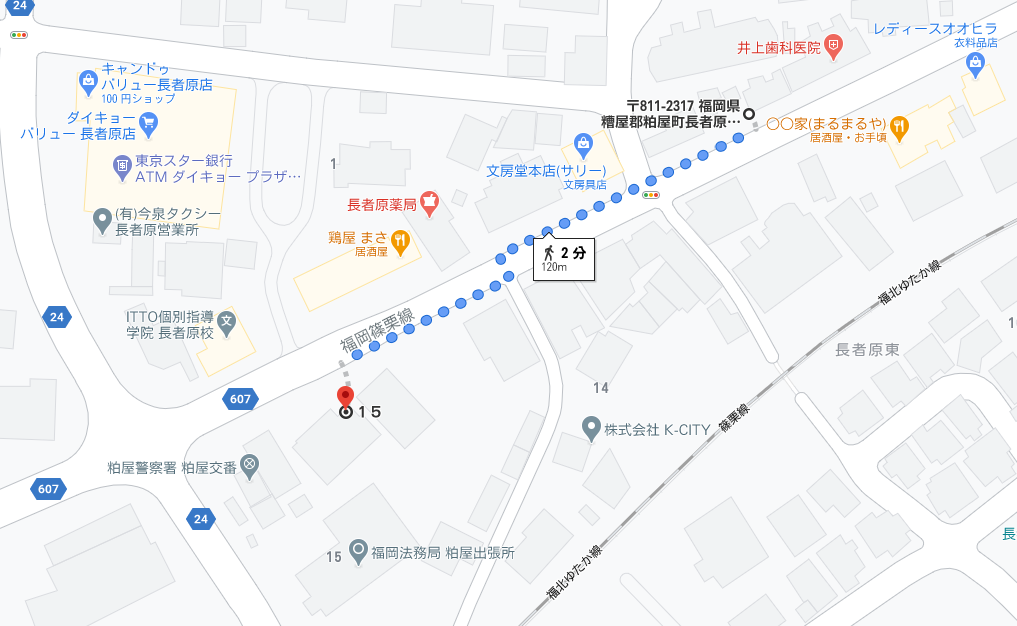Image resolution: width=1017 pixels, height=626 pixels.
Task: Tap the 粕屋警察署 粕屋交番 police marker
Action: (250, 465)
